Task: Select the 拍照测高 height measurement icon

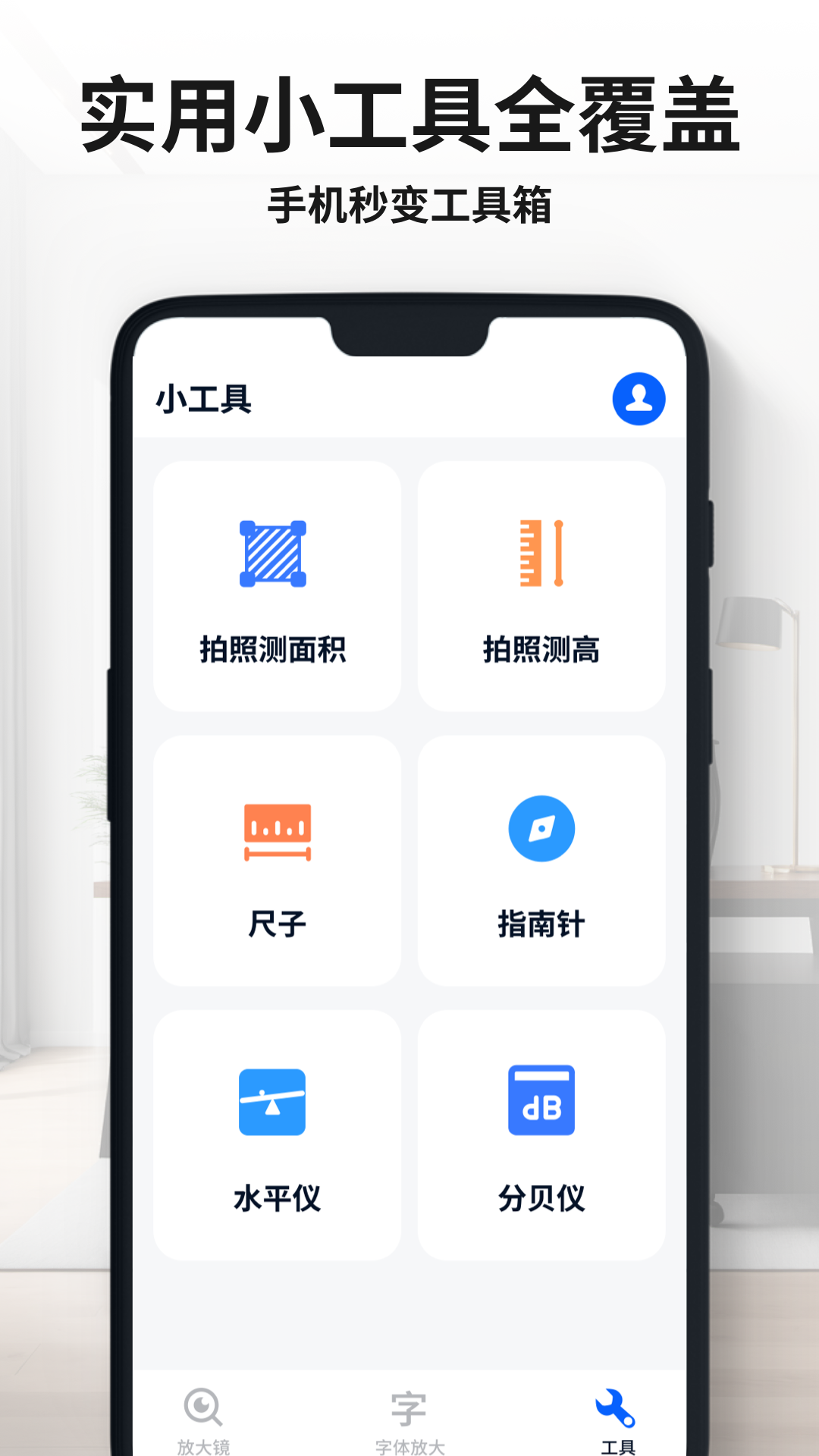Action: [x=540, y=554]
